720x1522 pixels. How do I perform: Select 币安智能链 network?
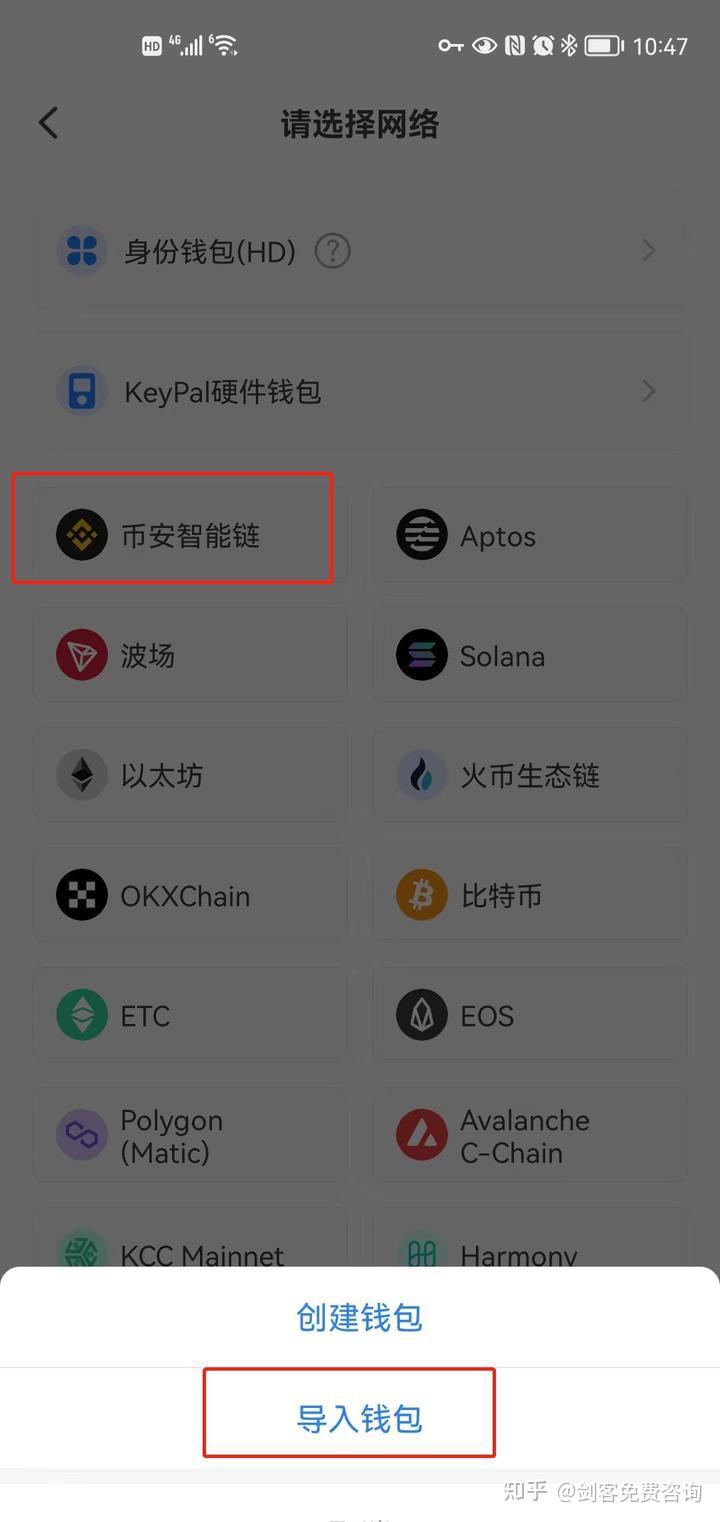[190, 536]
